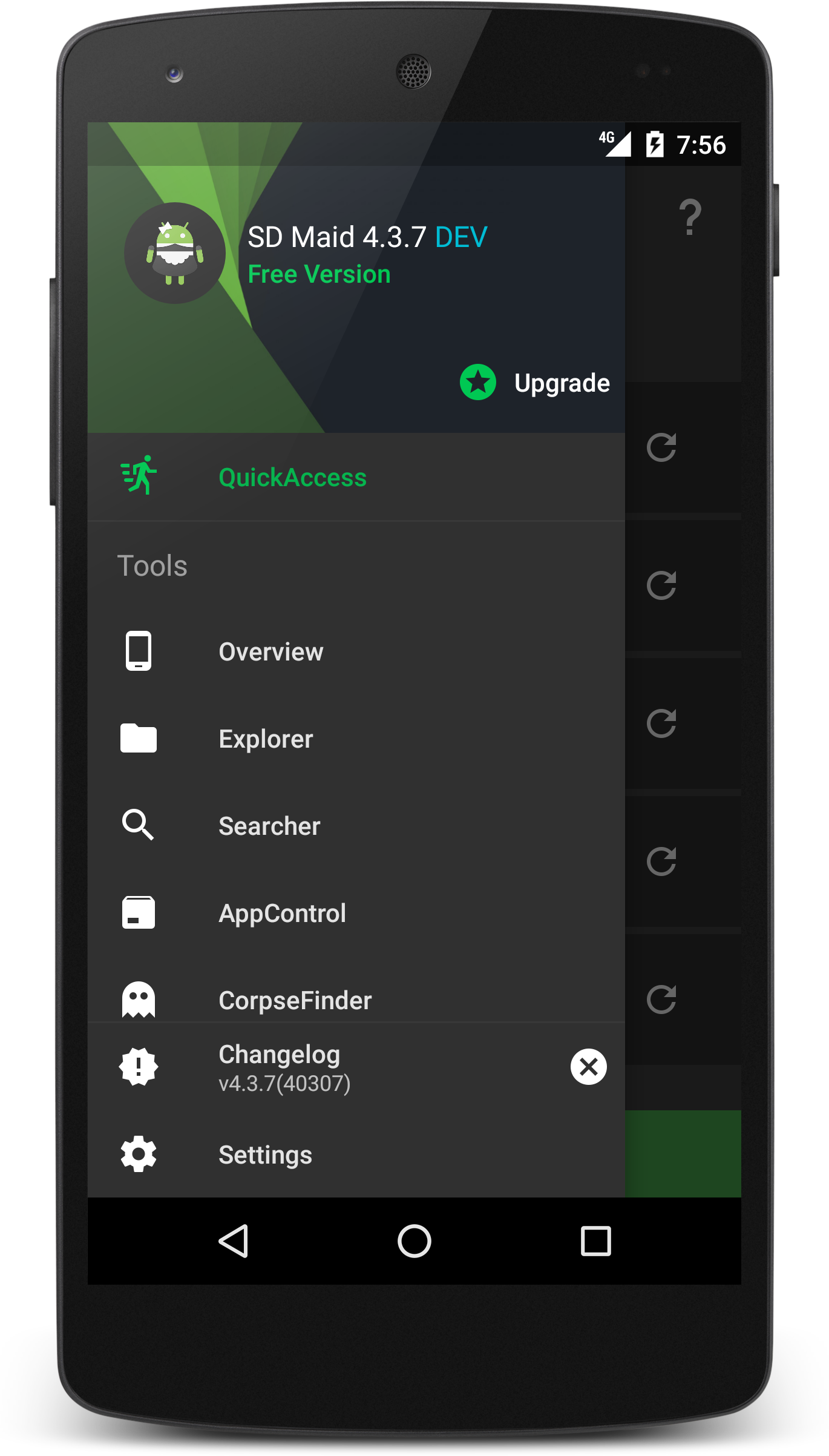
Task: Open the recent apps view
Action: [x=595, y=1241]
